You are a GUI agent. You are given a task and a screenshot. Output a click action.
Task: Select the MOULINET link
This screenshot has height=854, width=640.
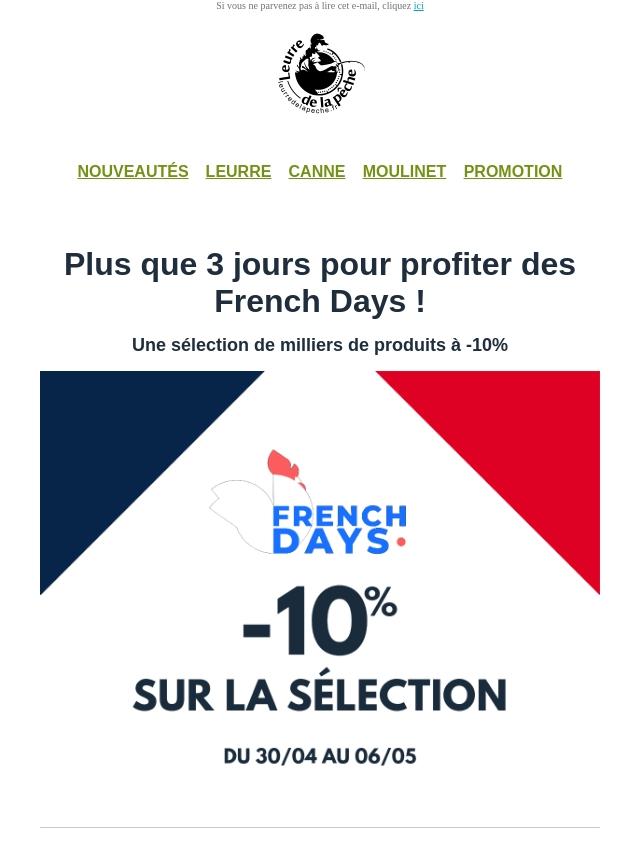coord(404,172)
